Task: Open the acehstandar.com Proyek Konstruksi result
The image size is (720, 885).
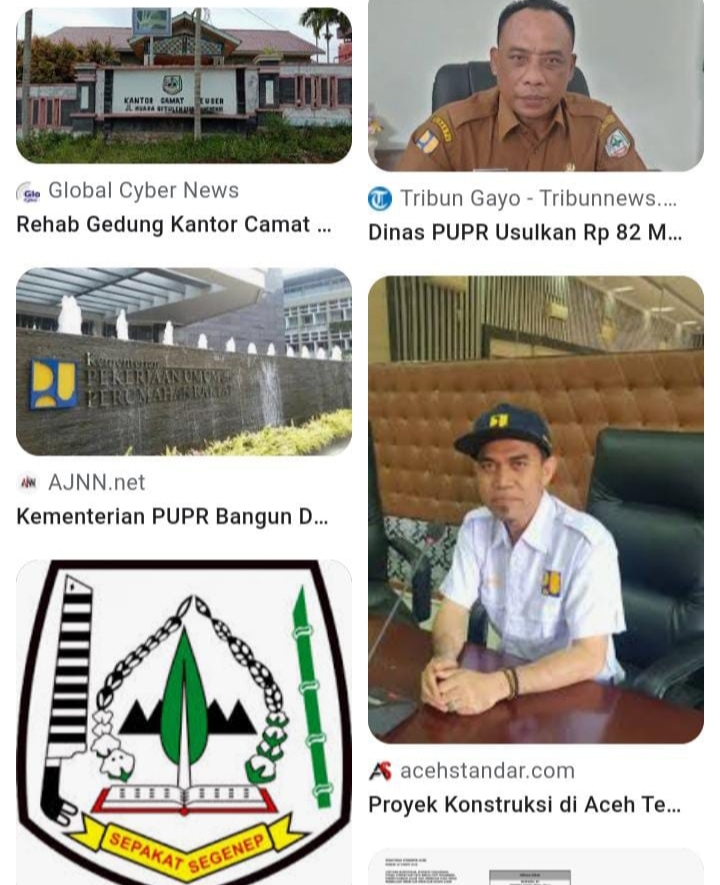Action: 535,509
